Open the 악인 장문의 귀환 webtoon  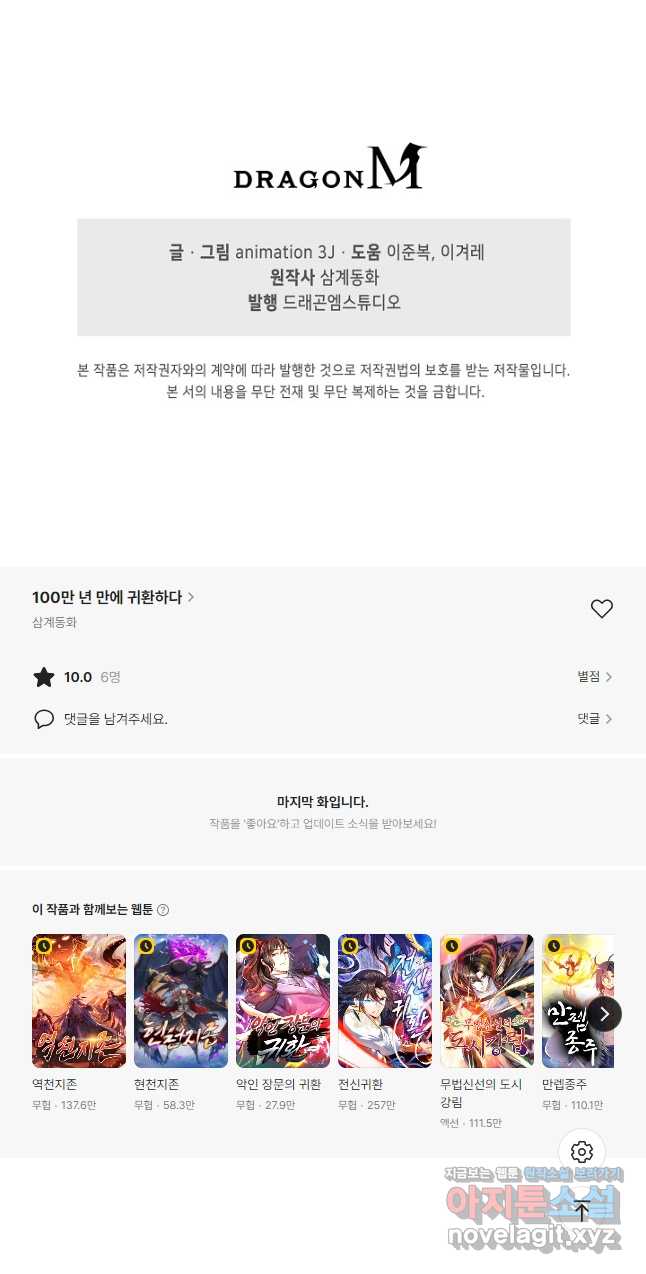point(283,1001)
